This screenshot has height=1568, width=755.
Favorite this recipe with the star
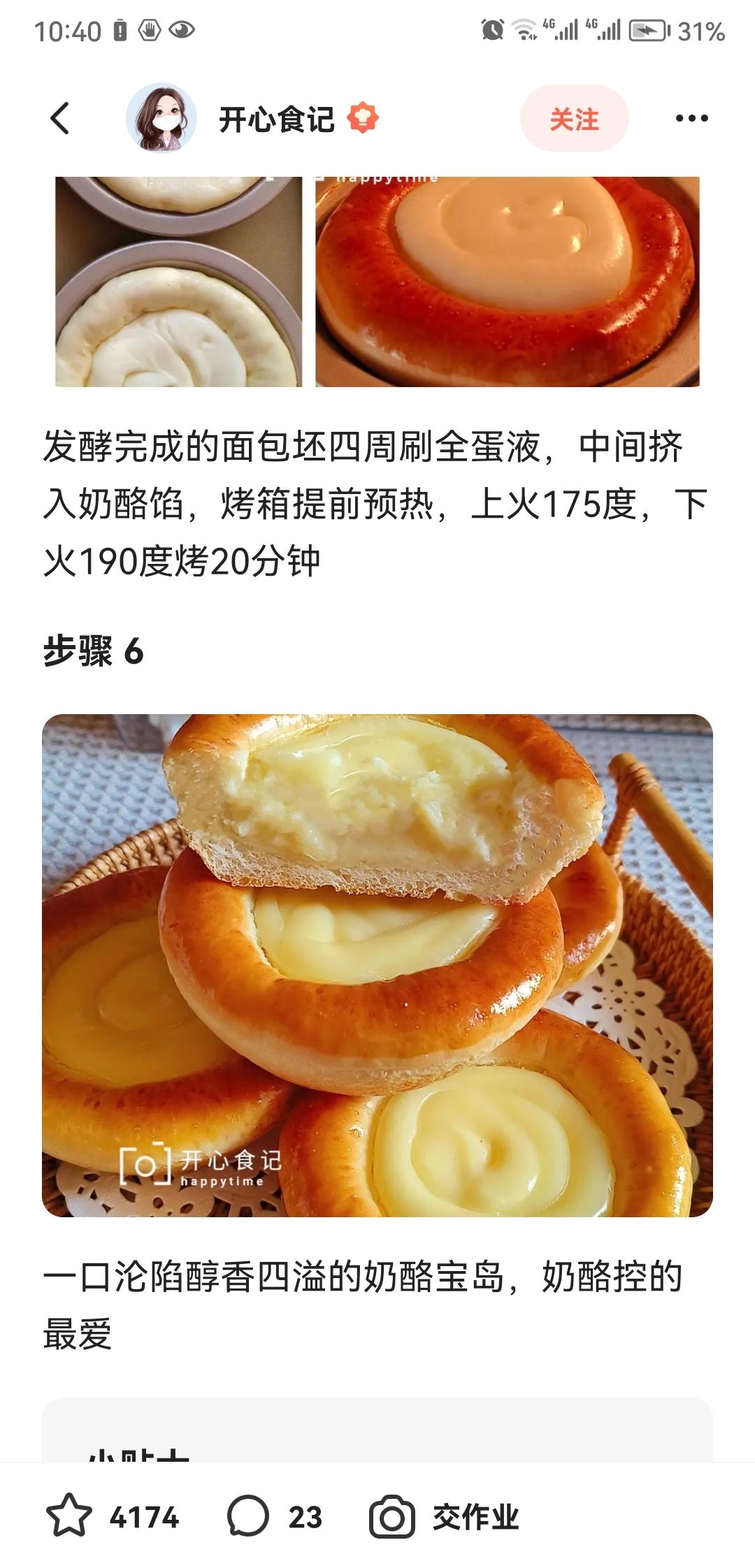coord(69,1517)
